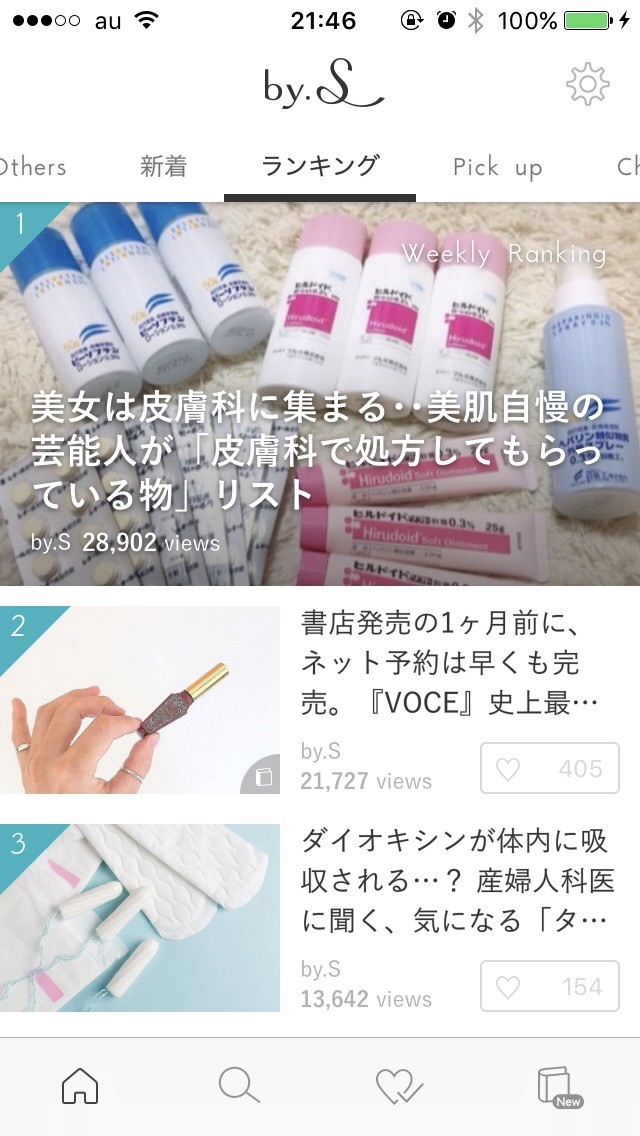Screen dimensions: 640x1136
Task: Go to the Others tab
Action: [33, 167]
